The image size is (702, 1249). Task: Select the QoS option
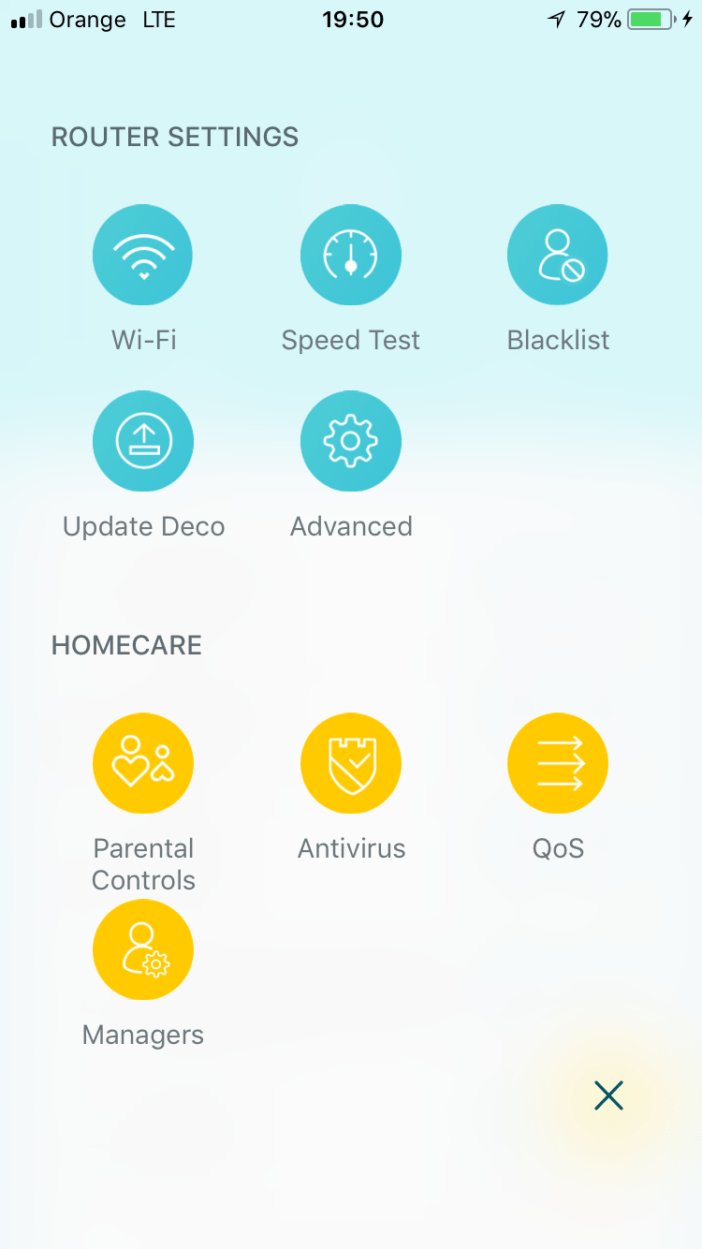pos(558,763)
